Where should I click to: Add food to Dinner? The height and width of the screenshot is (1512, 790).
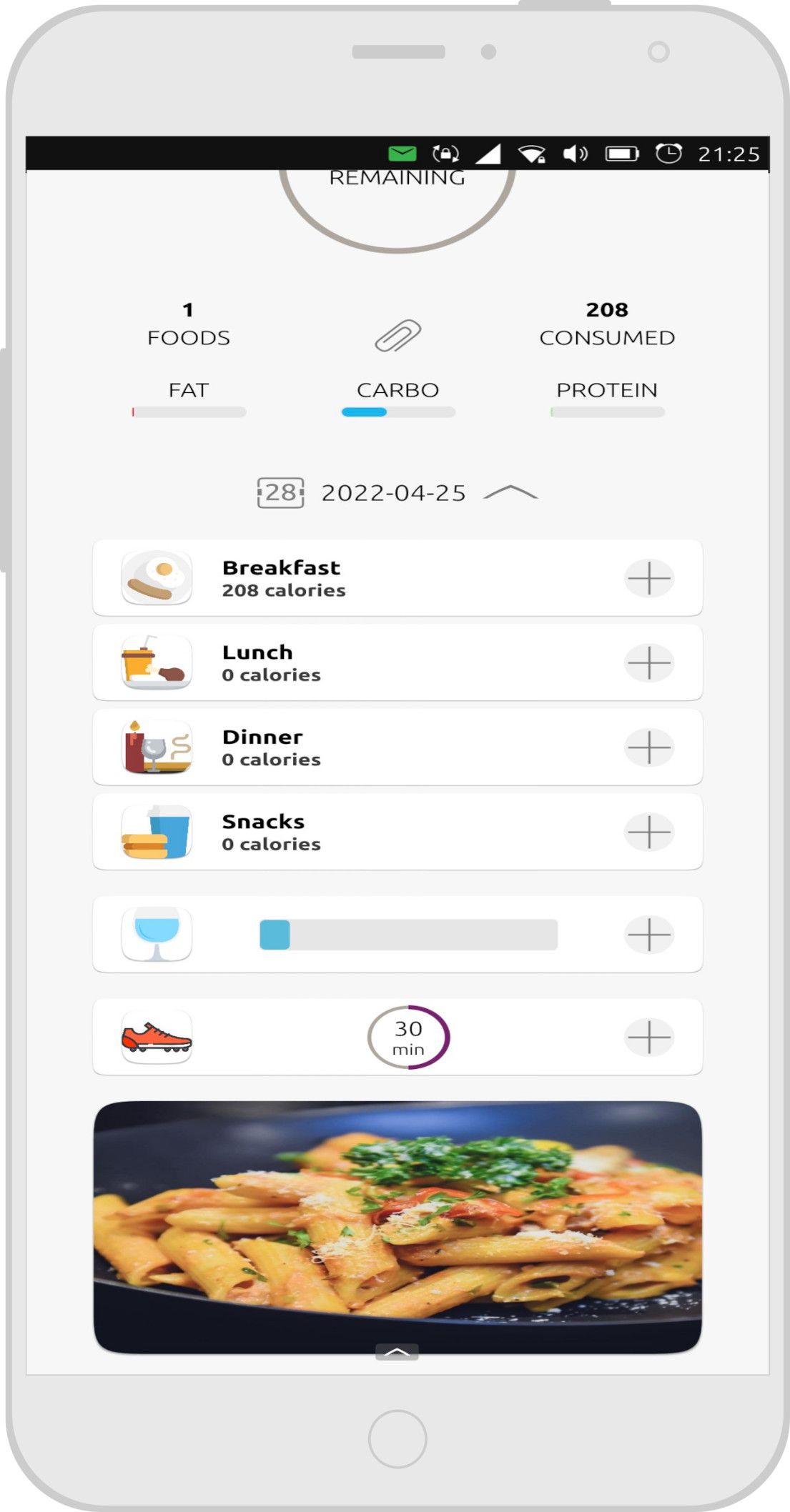coord(648,747)
